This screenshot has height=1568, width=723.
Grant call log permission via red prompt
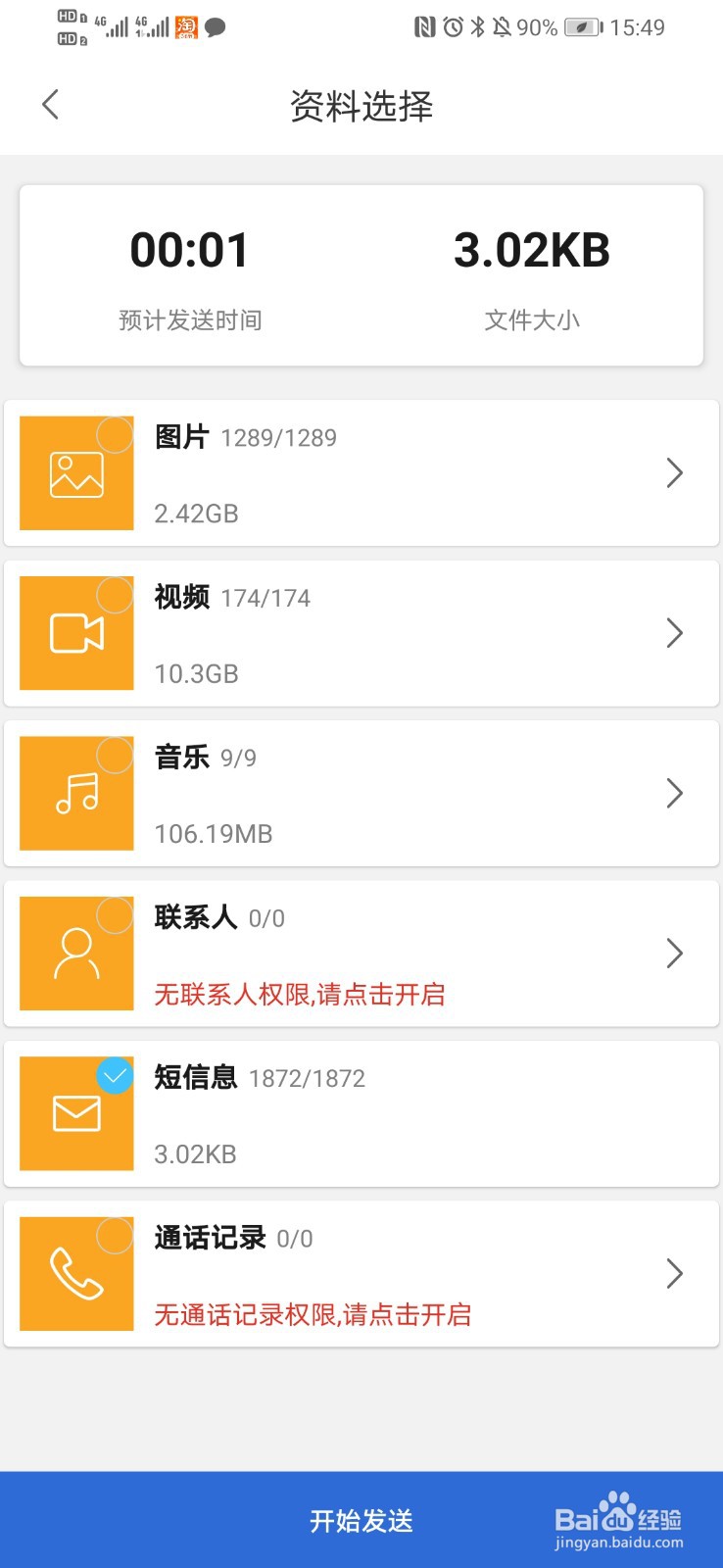(x=313, y=1314)
